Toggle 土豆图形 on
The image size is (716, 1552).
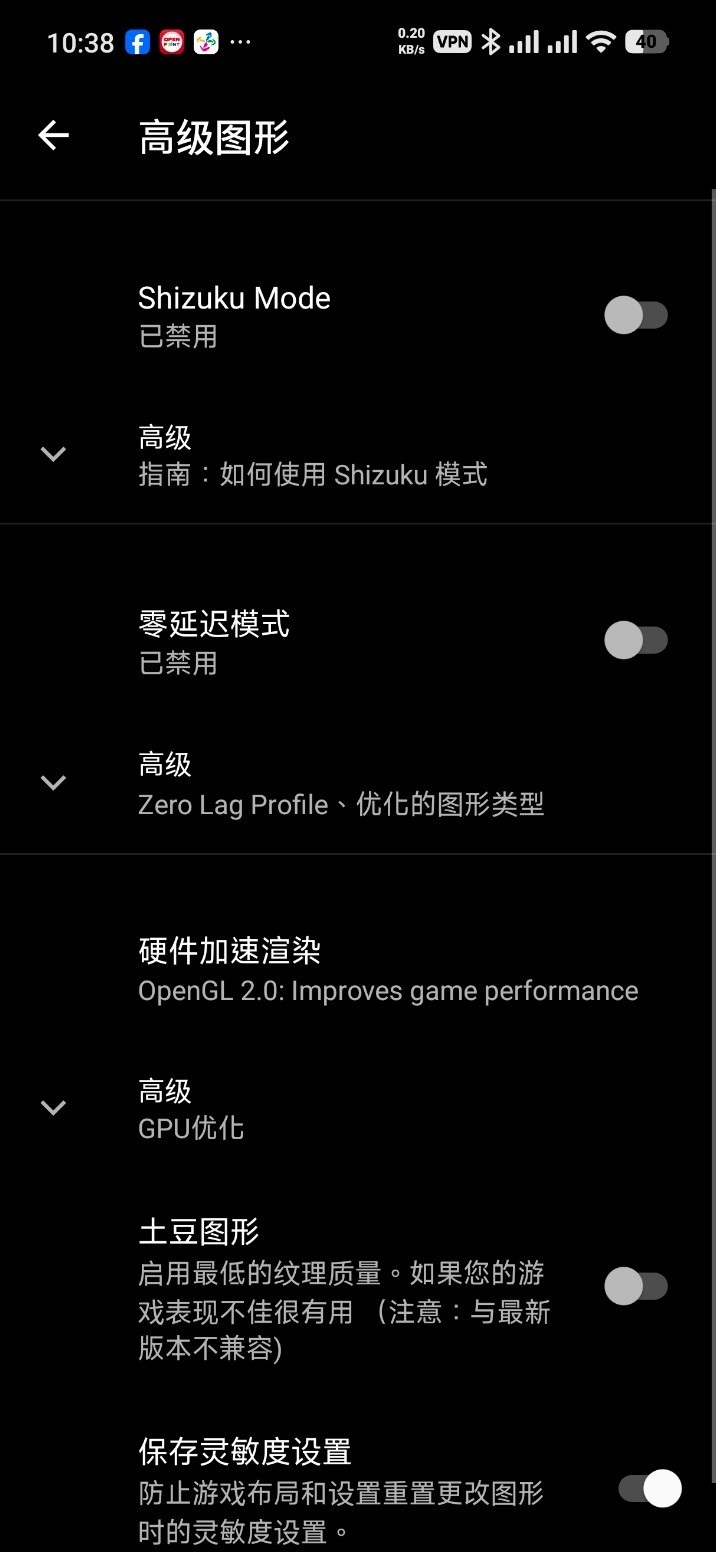pos(635,1286)
